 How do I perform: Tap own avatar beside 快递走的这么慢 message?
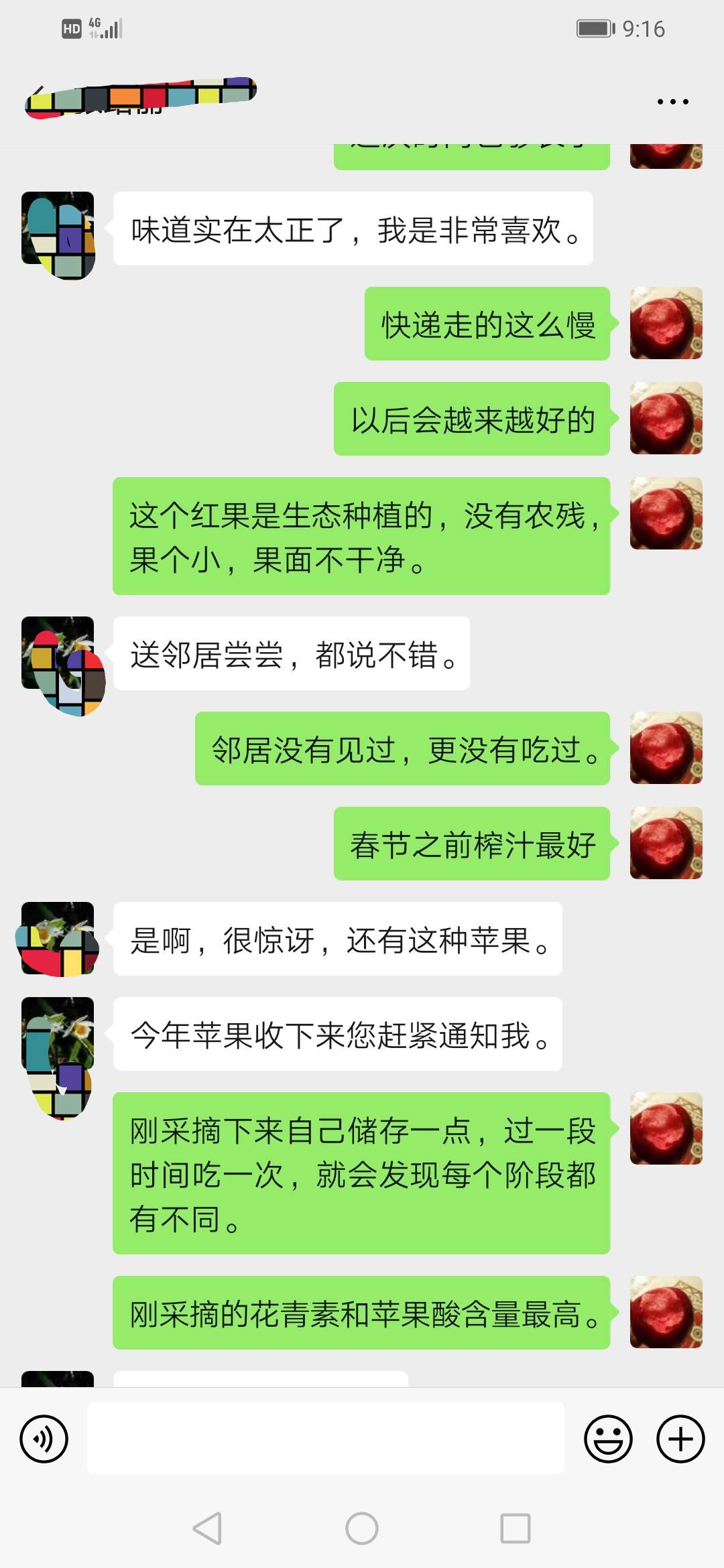coord(666,323)
